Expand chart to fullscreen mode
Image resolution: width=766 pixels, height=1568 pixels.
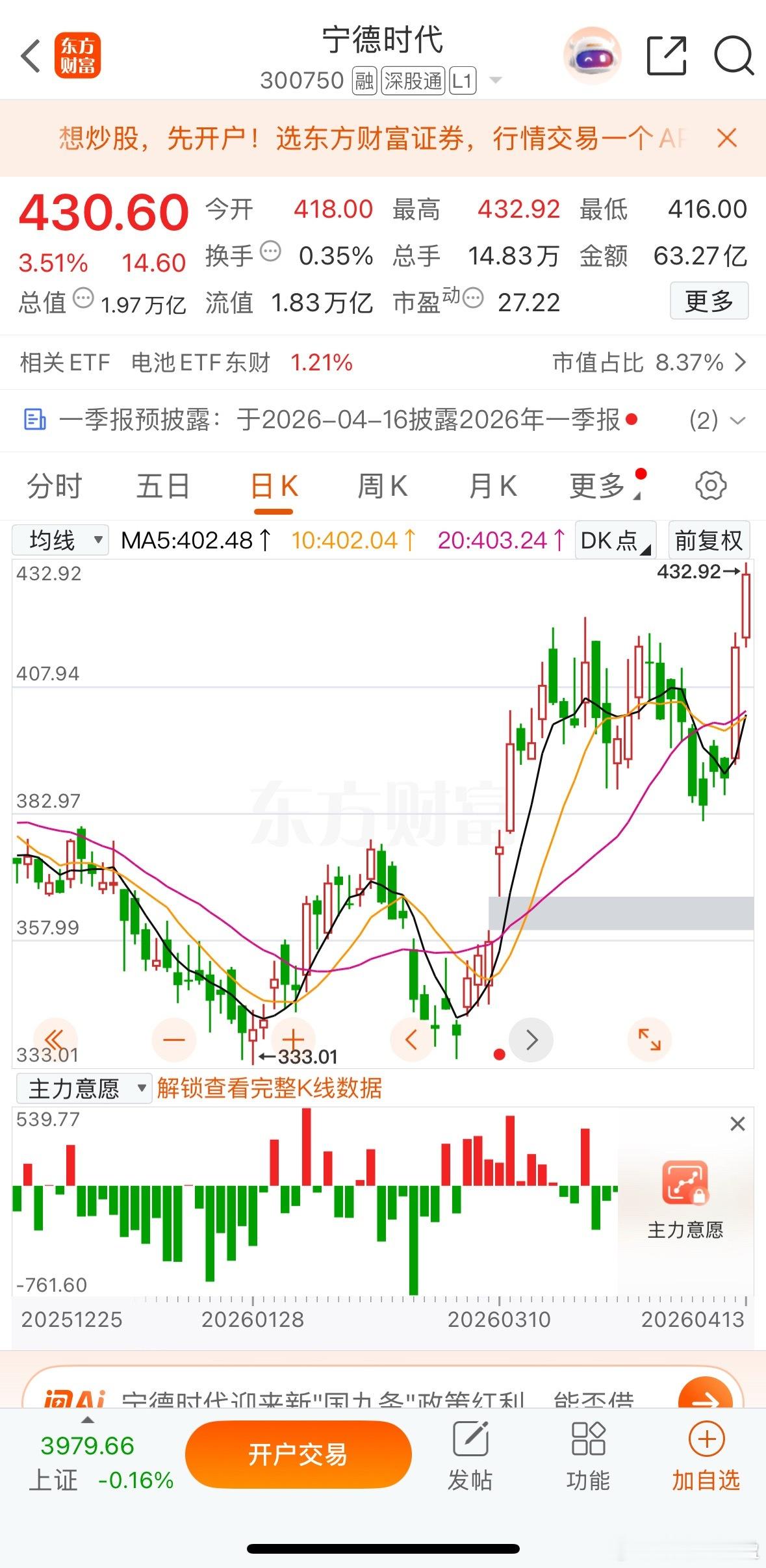pyautogui.click(x=649, y=1040)
